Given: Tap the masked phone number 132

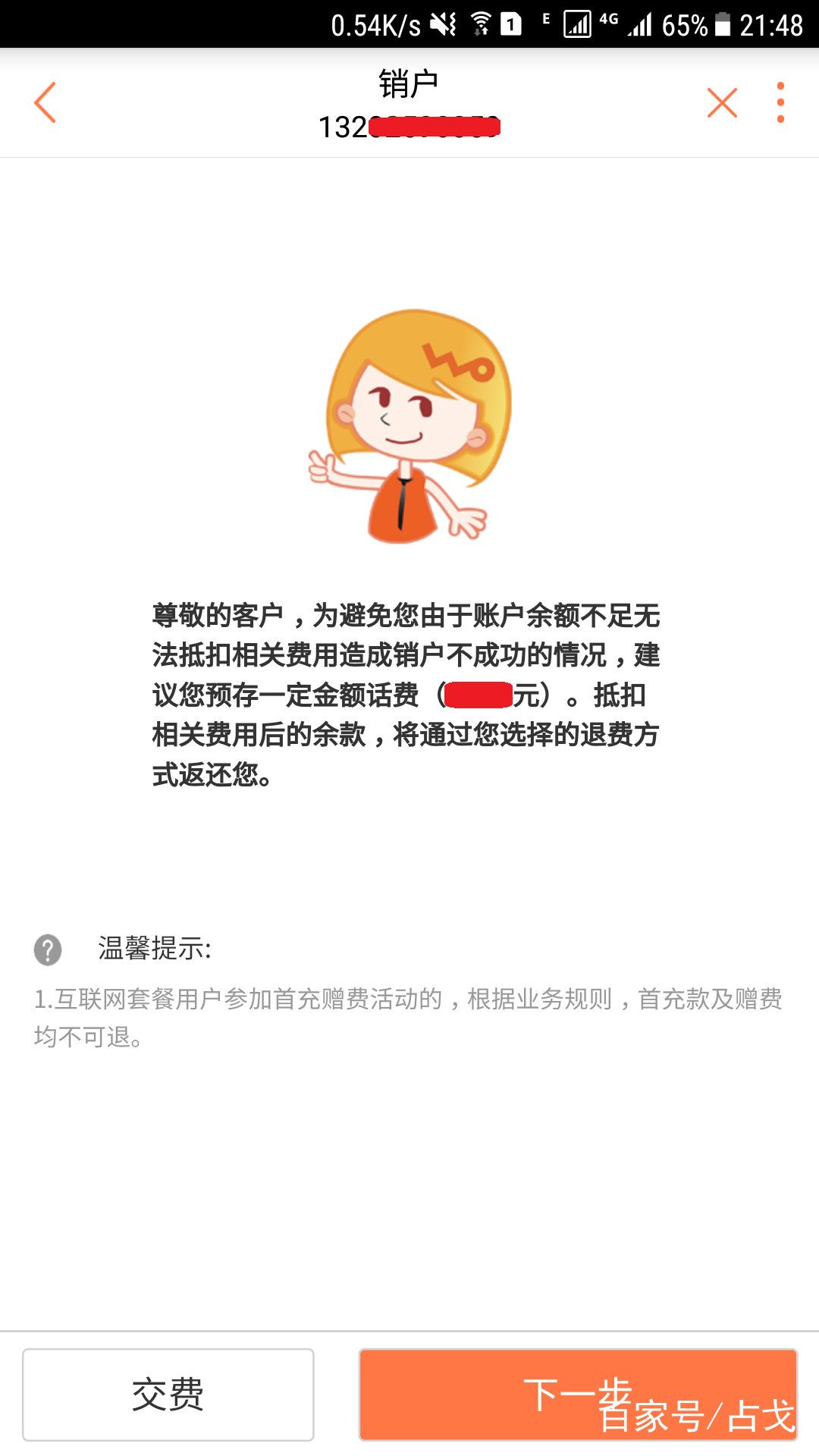Looking at the screenshot, I should [409, 127].
